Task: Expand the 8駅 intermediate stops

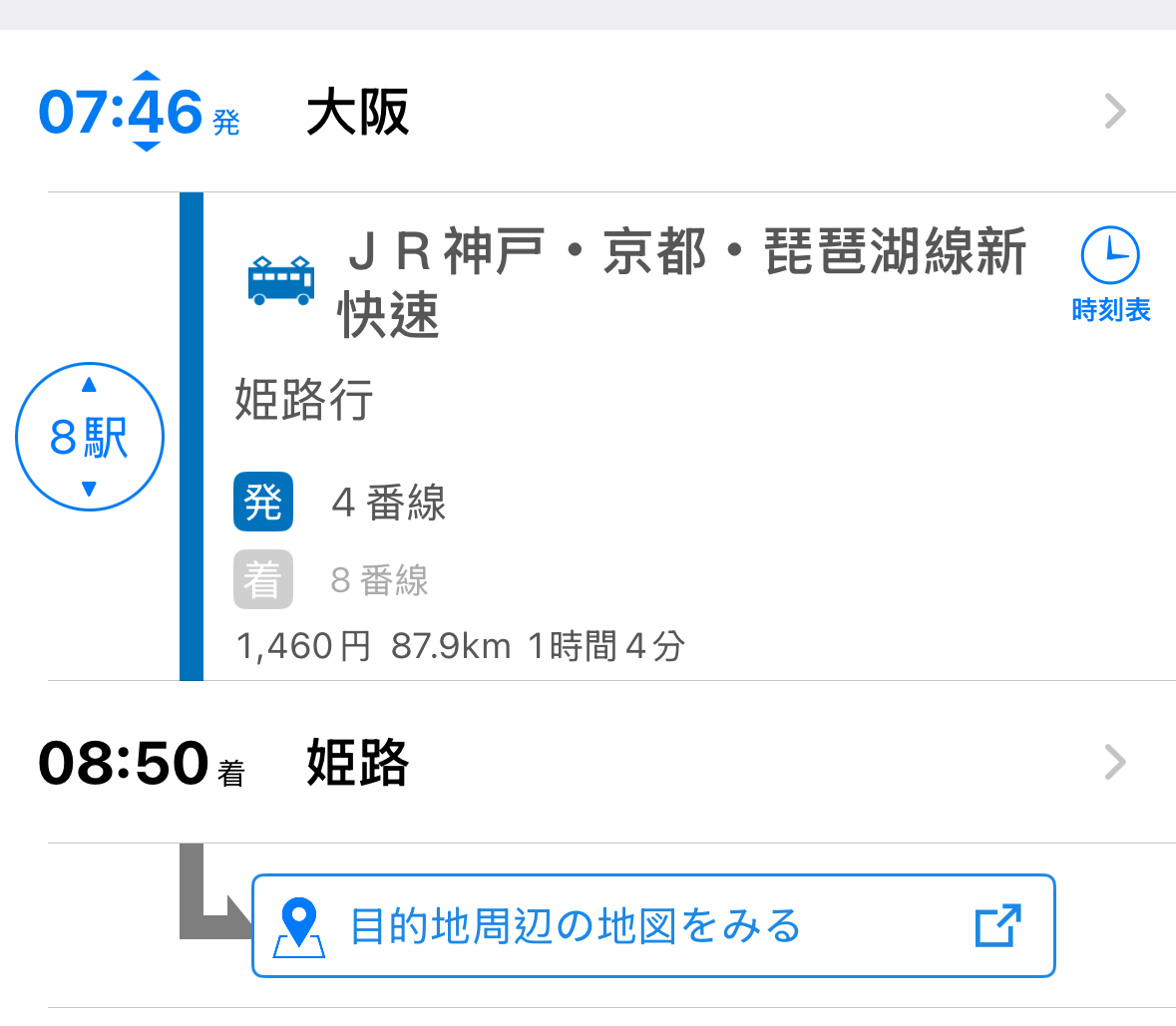Action: 90,437
